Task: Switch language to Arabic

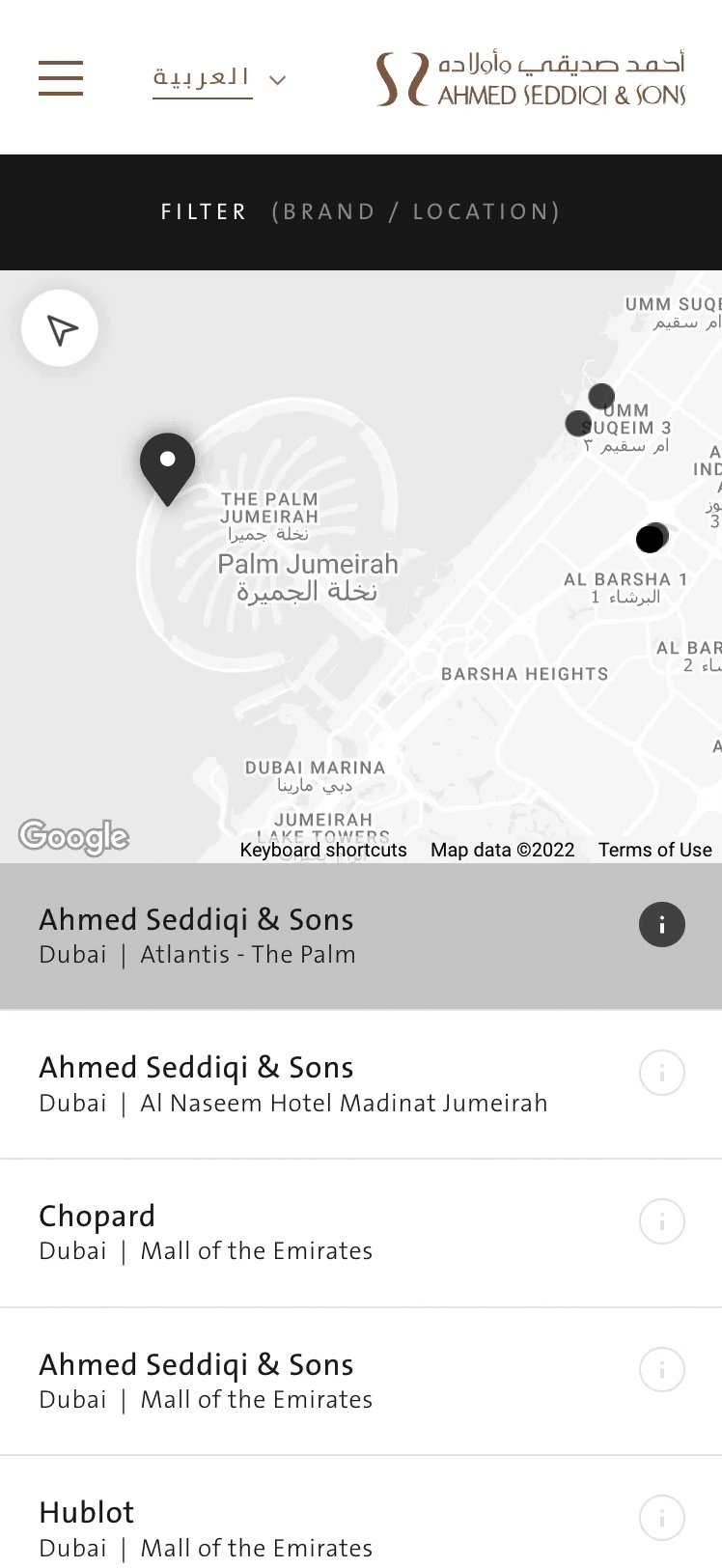Action: [x=219, y=78]
